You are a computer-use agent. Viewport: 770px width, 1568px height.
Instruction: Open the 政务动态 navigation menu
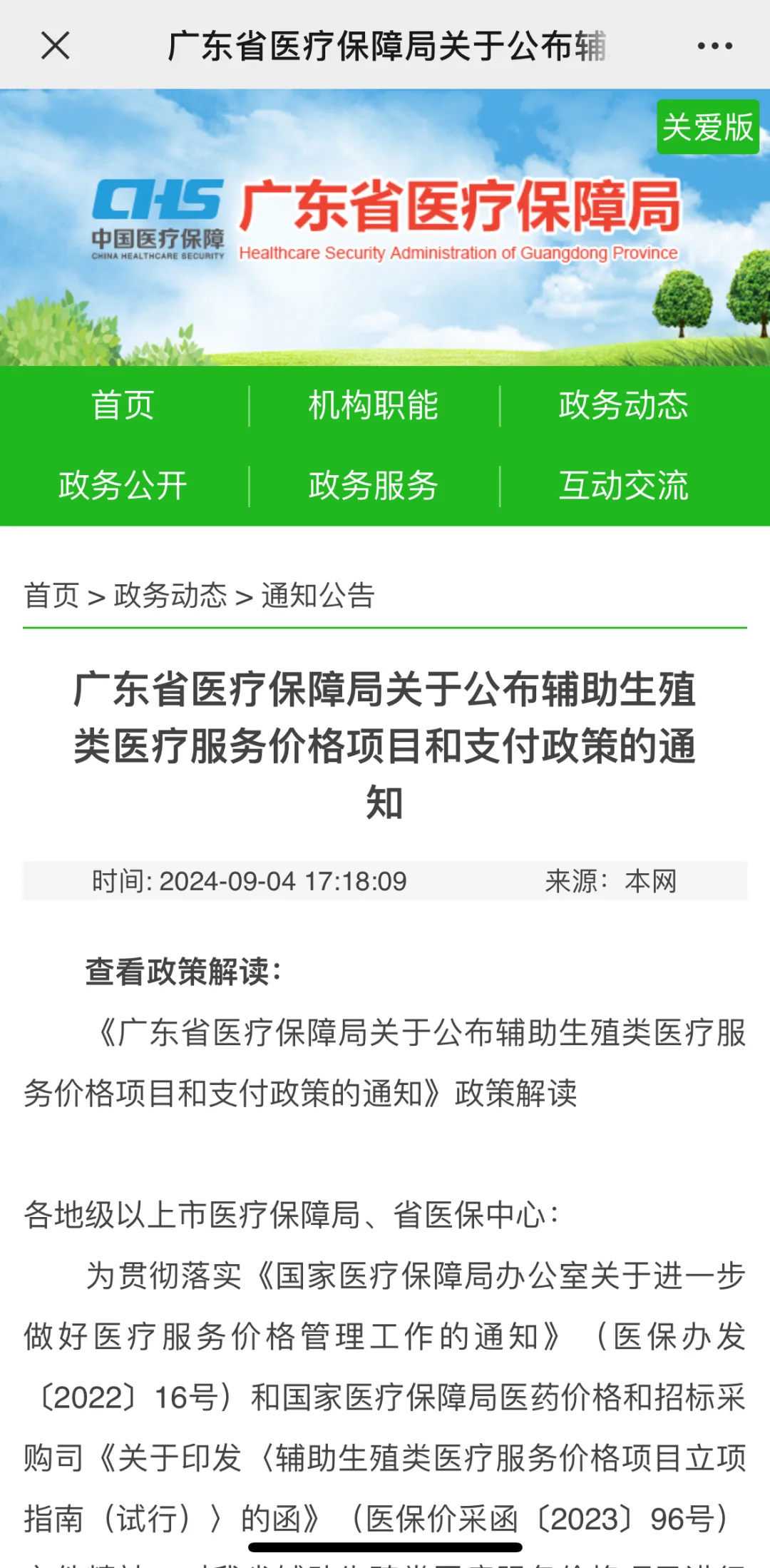click(x=624, y=403)
